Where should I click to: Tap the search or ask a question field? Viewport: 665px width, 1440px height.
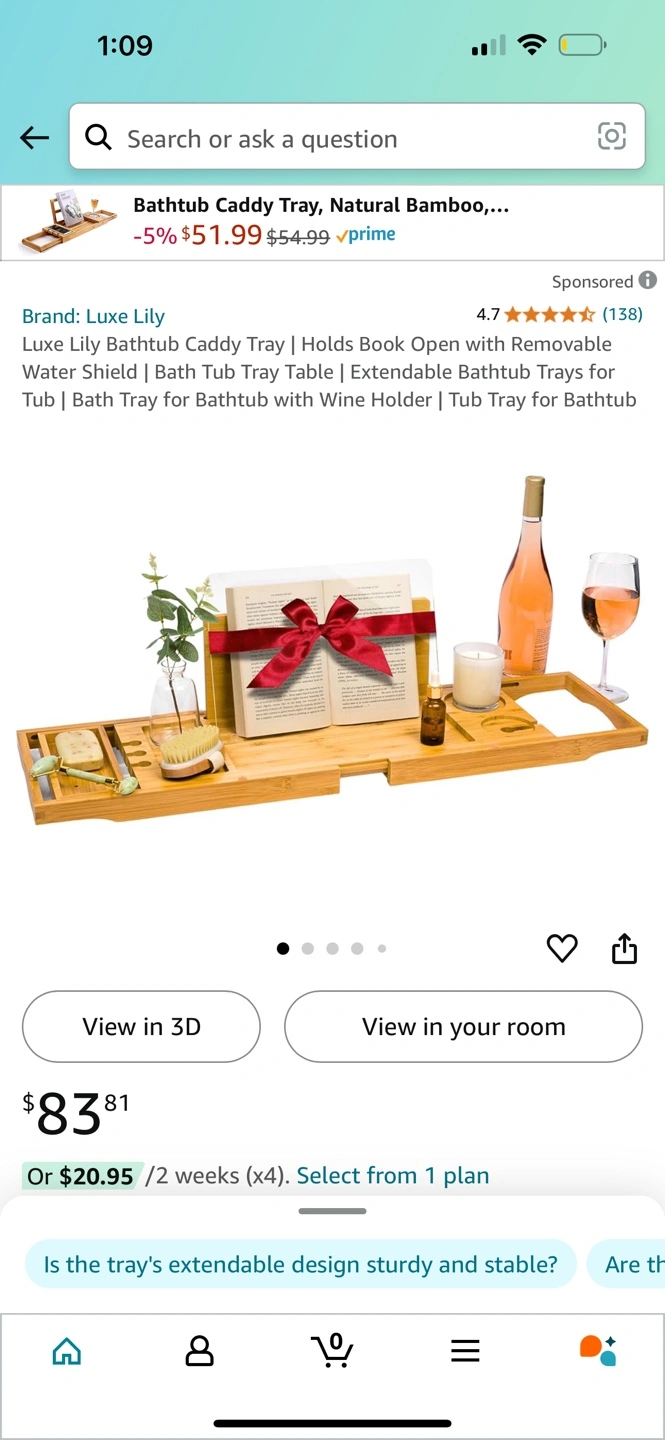340,138
